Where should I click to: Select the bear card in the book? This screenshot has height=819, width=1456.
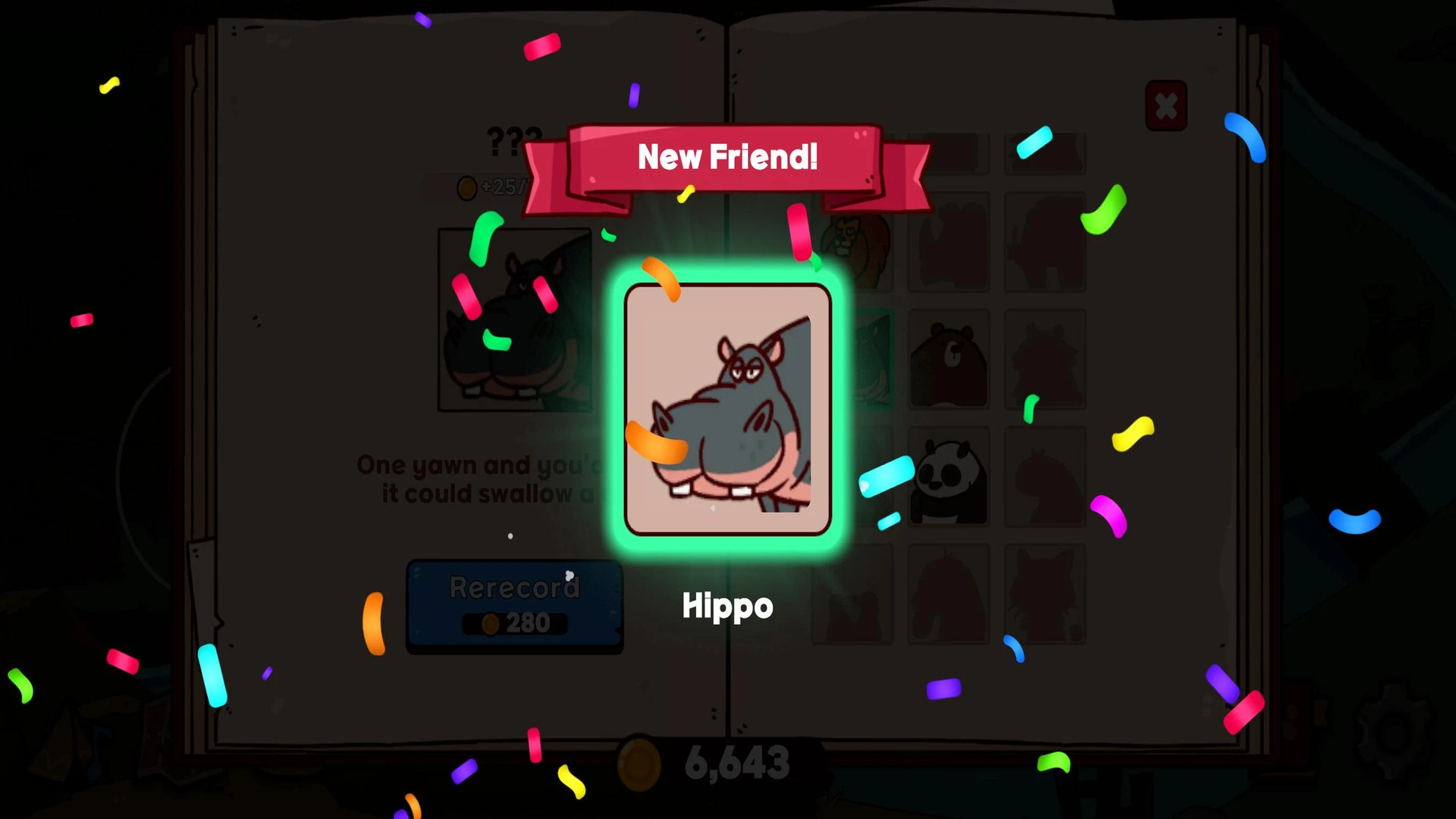[x=949, y=359]
